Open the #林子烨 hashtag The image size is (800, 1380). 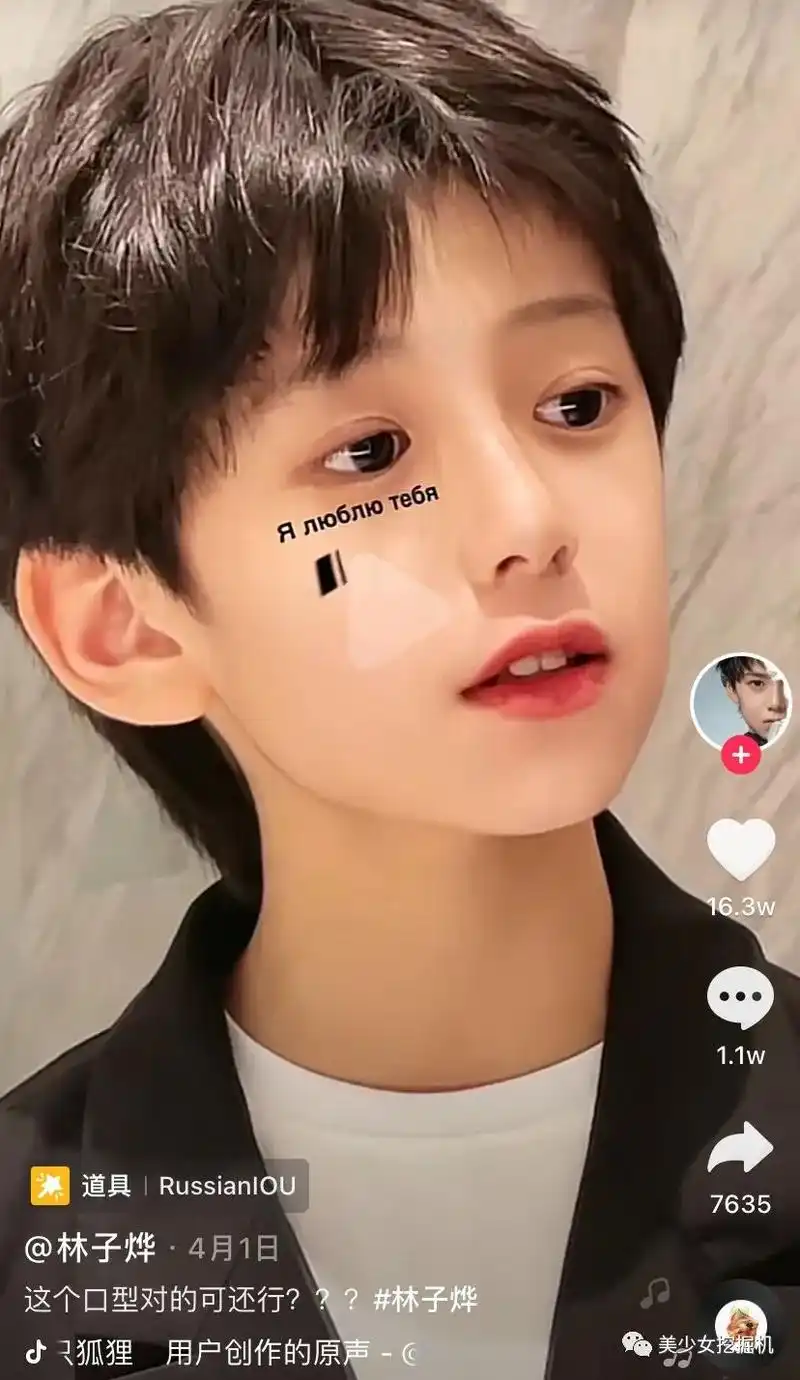pos(425,1300)
